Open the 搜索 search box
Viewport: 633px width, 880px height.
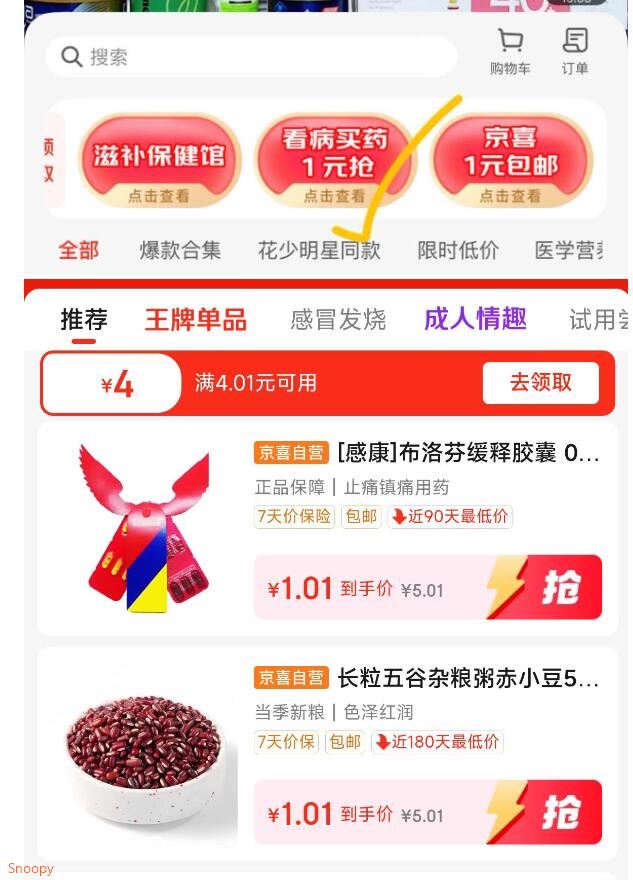[250, 57]
